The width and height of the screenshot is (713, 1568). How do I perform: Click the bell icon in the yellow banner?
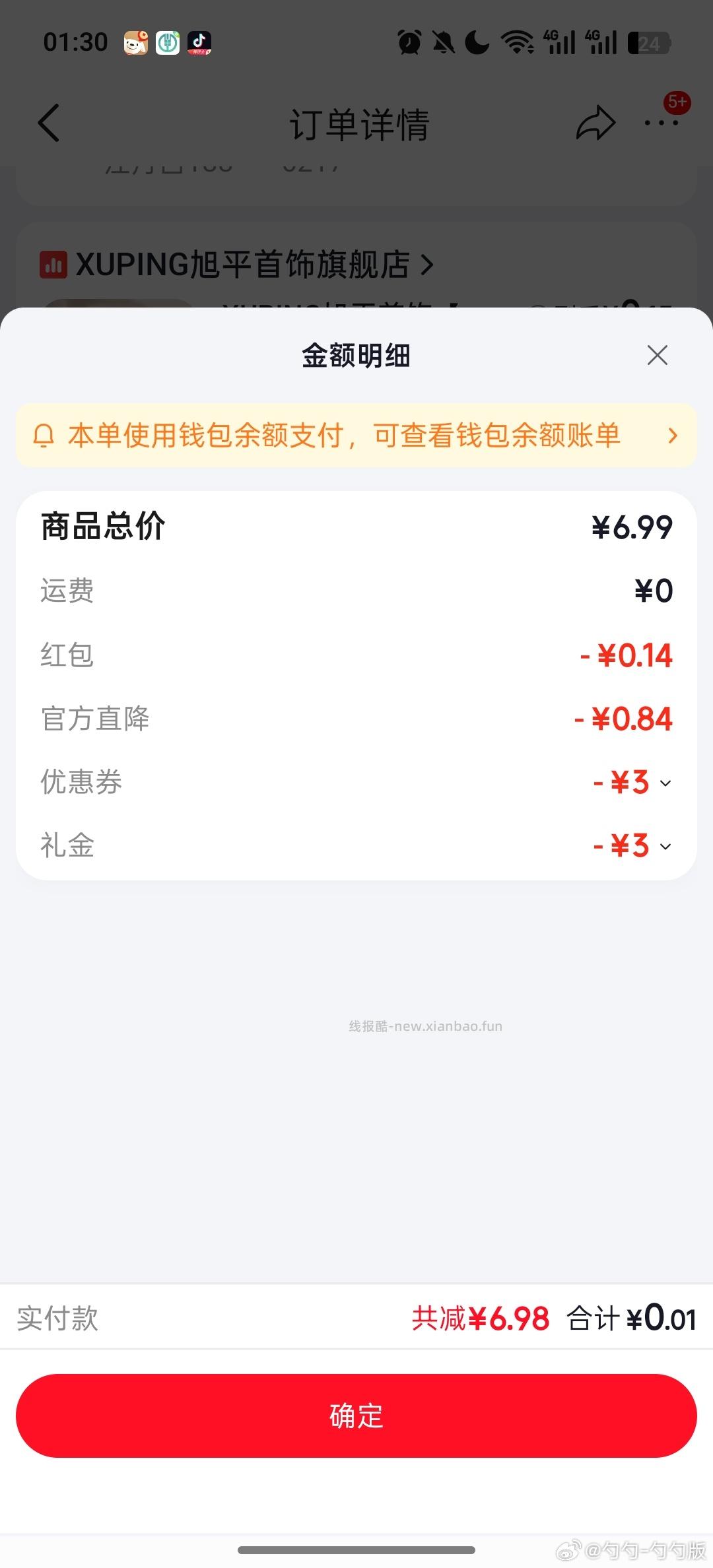44,435
